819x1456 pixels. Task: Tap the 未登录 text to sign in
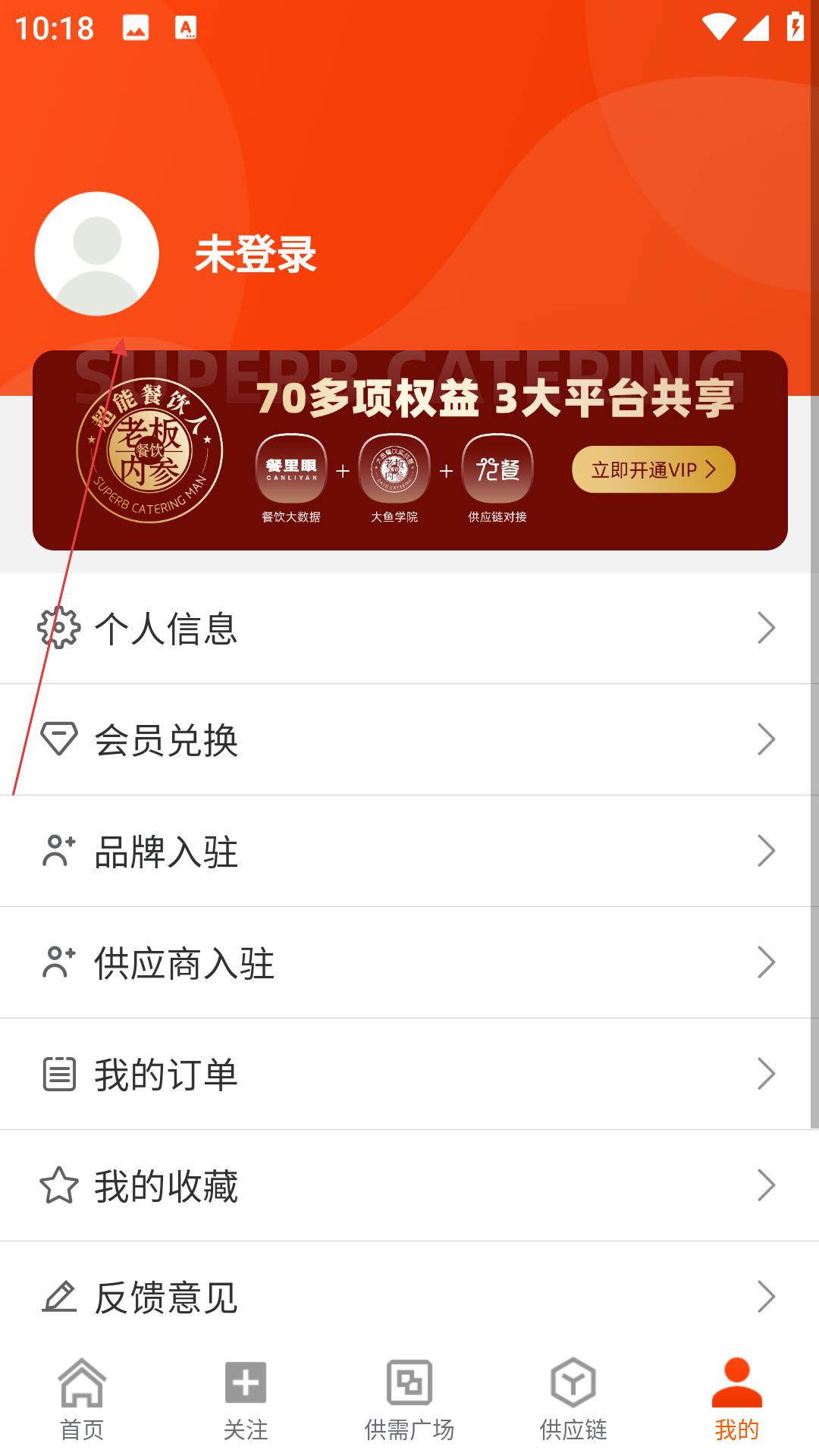point(256,255)
